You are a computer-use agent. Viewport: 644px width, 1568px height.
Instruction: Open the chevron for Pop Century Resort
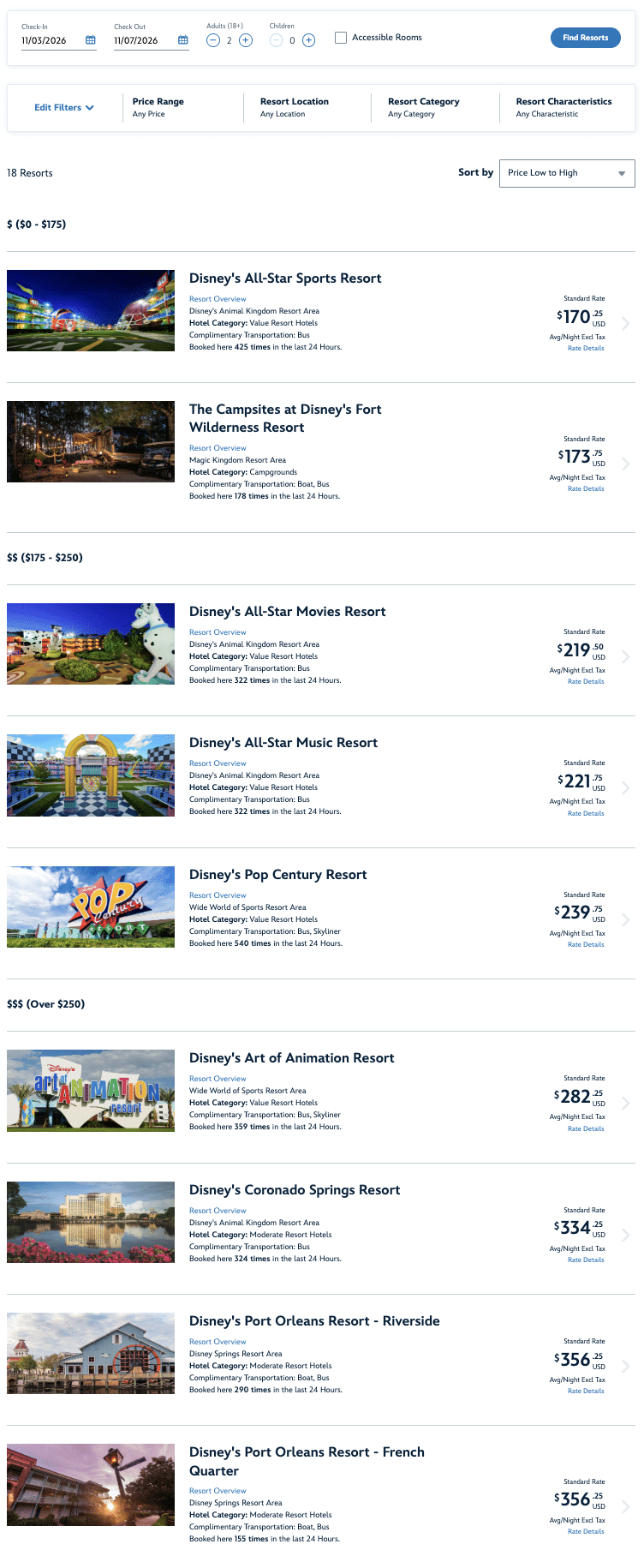click(626, 919)
